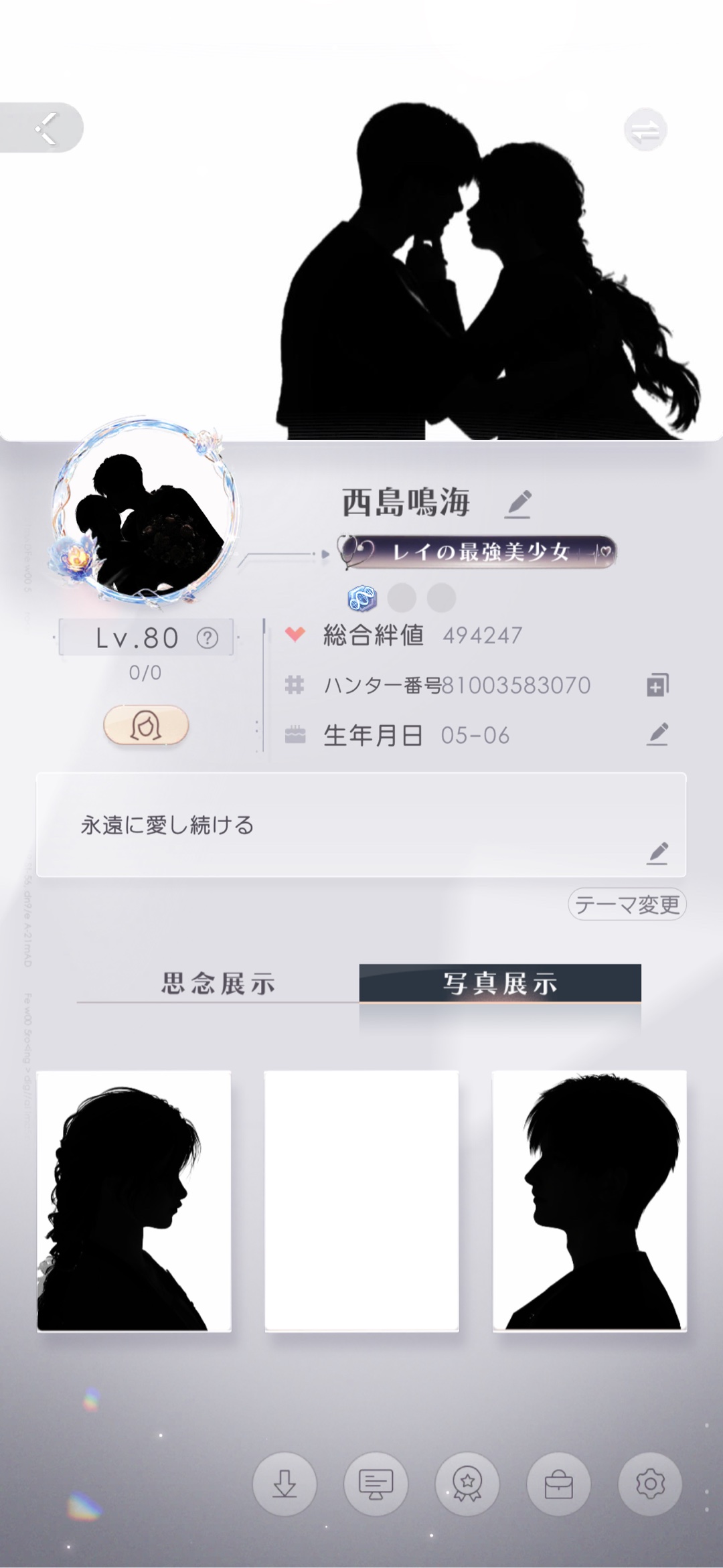Image resolution: width=723 pixels, height=1568 pixels.
Task: Open the medal badge icon
Action: click(467, 1484)
